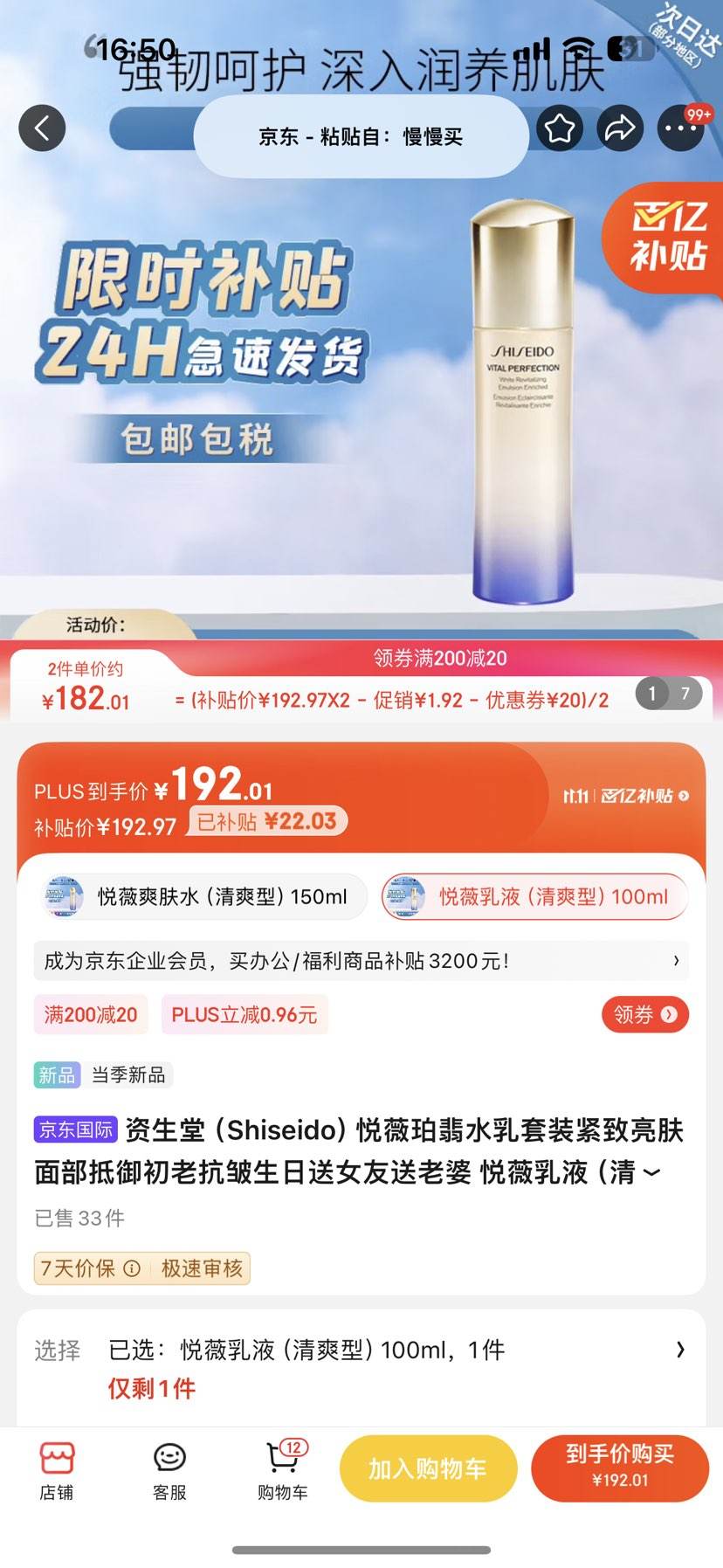The image size is (723, 1568).
Task: Tap the back arrow at top left
Action: 42,128
